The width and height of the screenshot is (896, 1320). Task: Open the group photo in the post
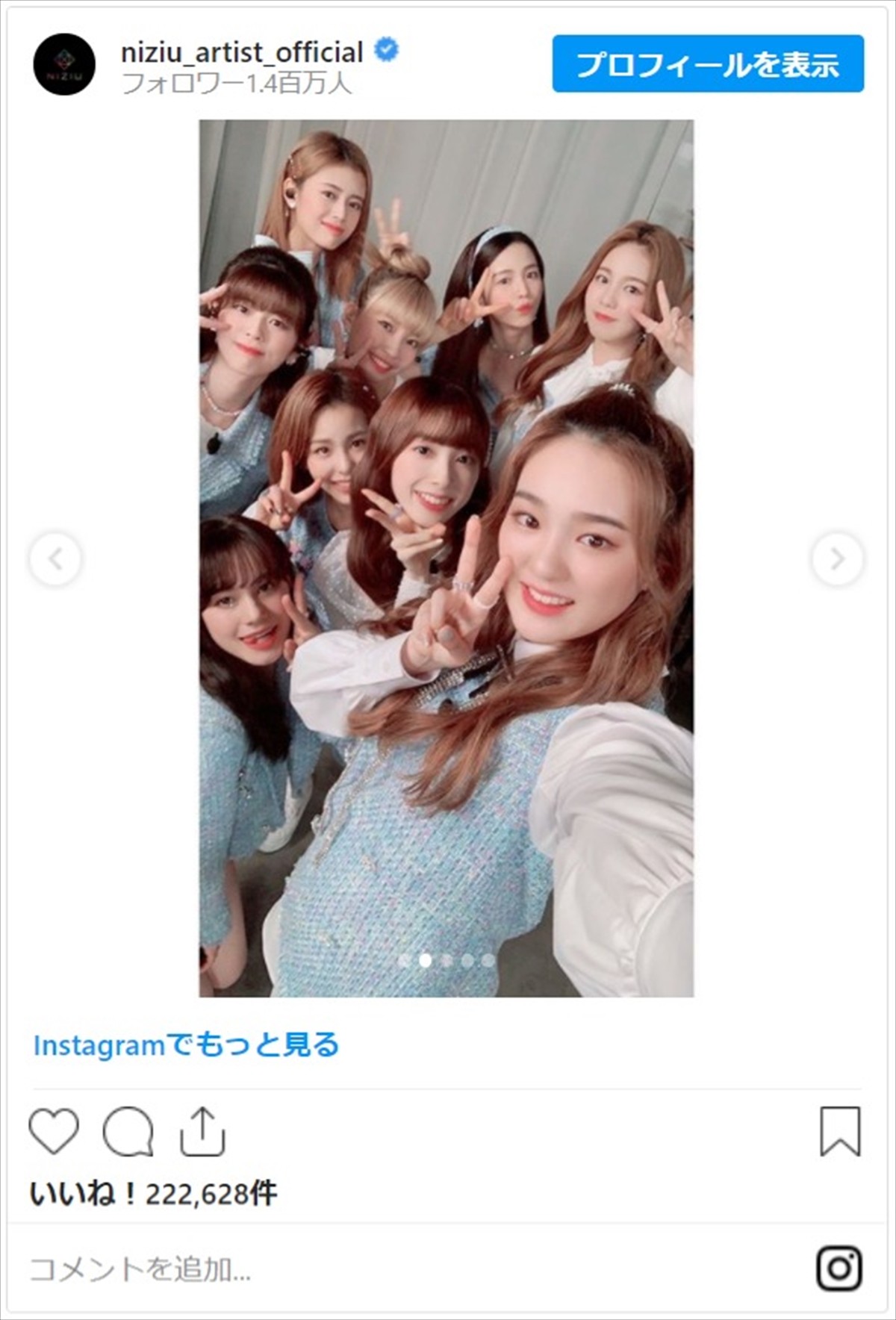pyautogui.click(x=446, y=558)
